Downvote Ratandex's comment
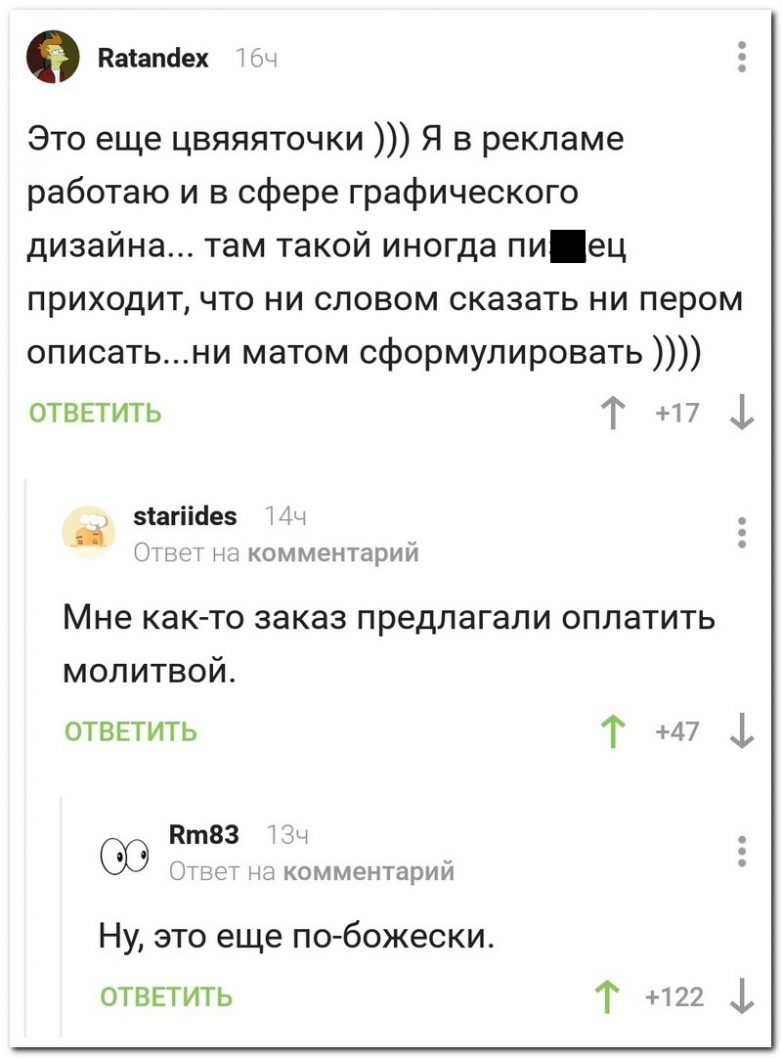The height and width of the screenshot is (1058, 782). tap(741, 413)
